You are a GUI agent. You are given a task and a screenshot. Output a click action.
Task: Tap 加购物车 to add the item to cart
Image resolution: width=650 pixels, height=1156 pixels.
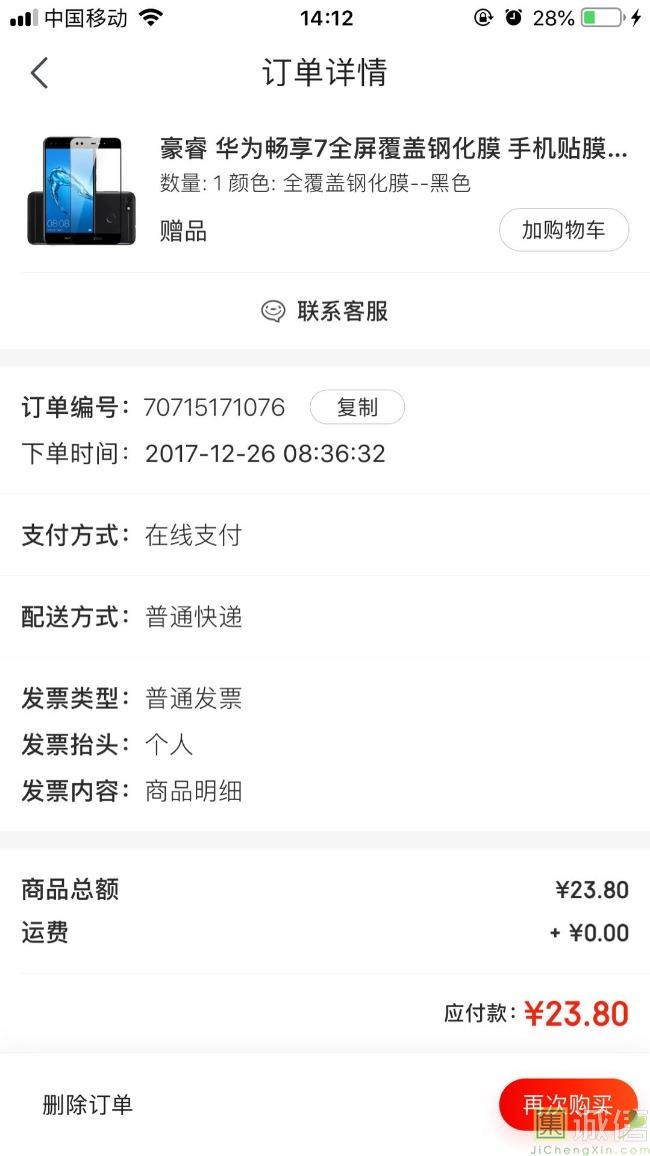563,230
